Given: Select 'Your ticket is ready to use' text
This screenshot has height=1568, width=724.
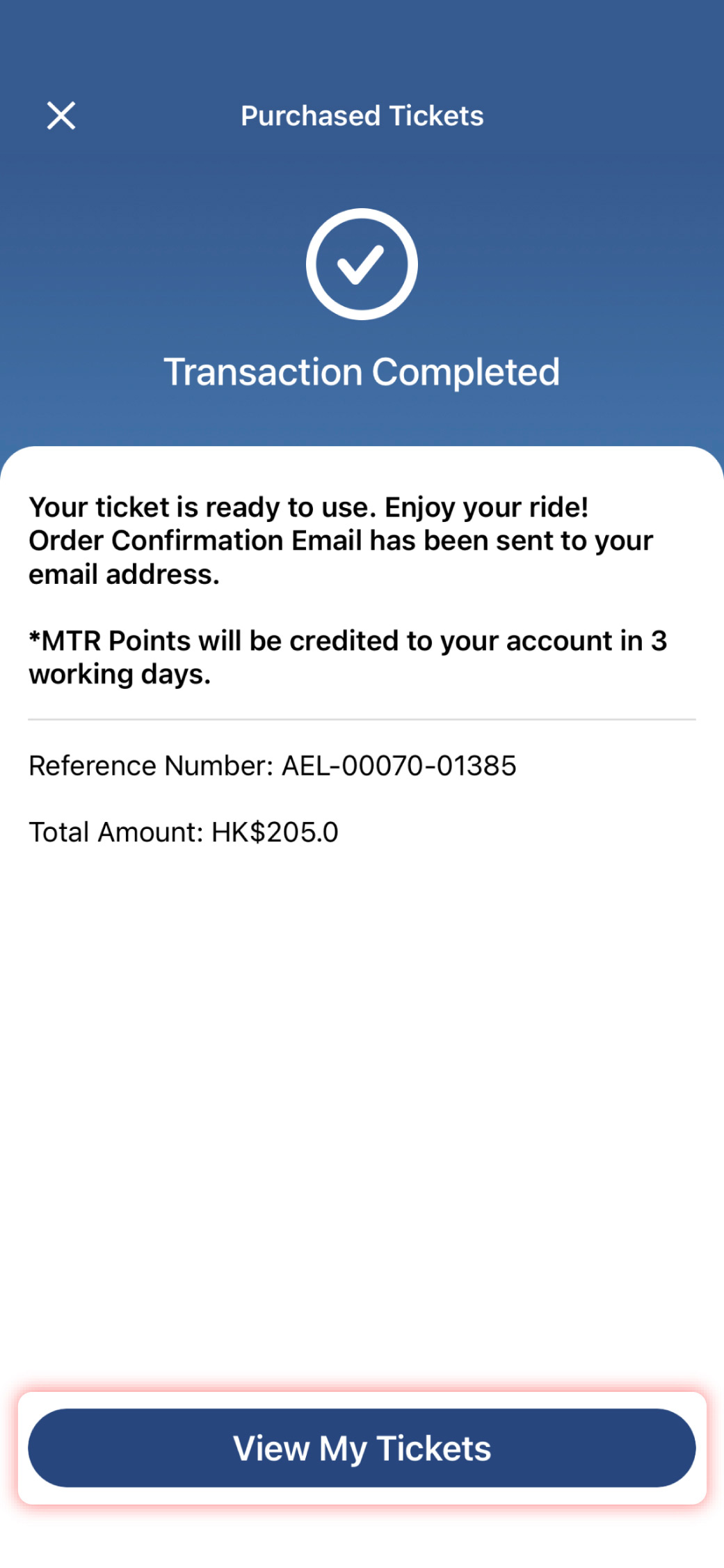Looking at the screenshot, I should pyautogui.click(x=308, y=507).
